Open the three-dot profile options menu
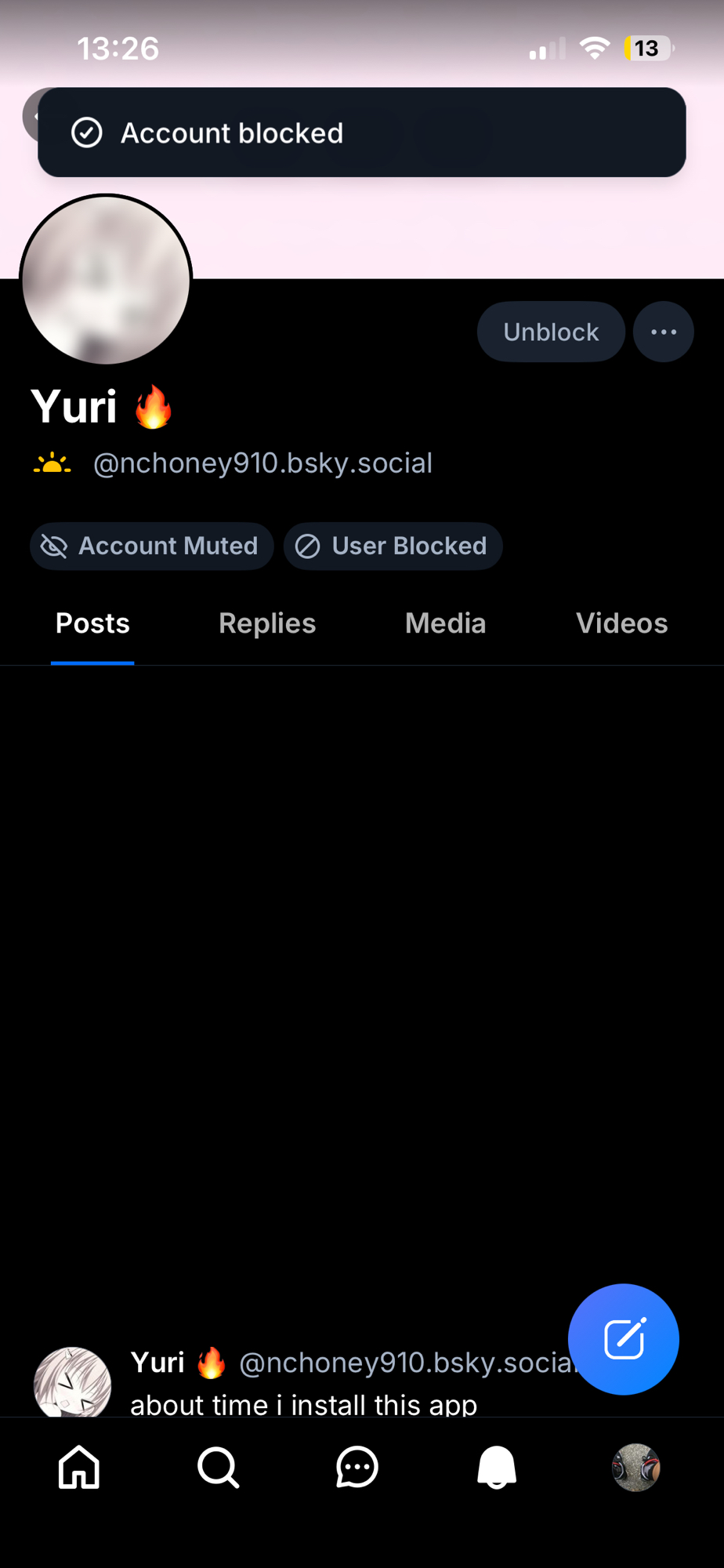Image resolution: width=724 pixels, height=1568 pixels. pyautogui.click(x=663, y=332)
